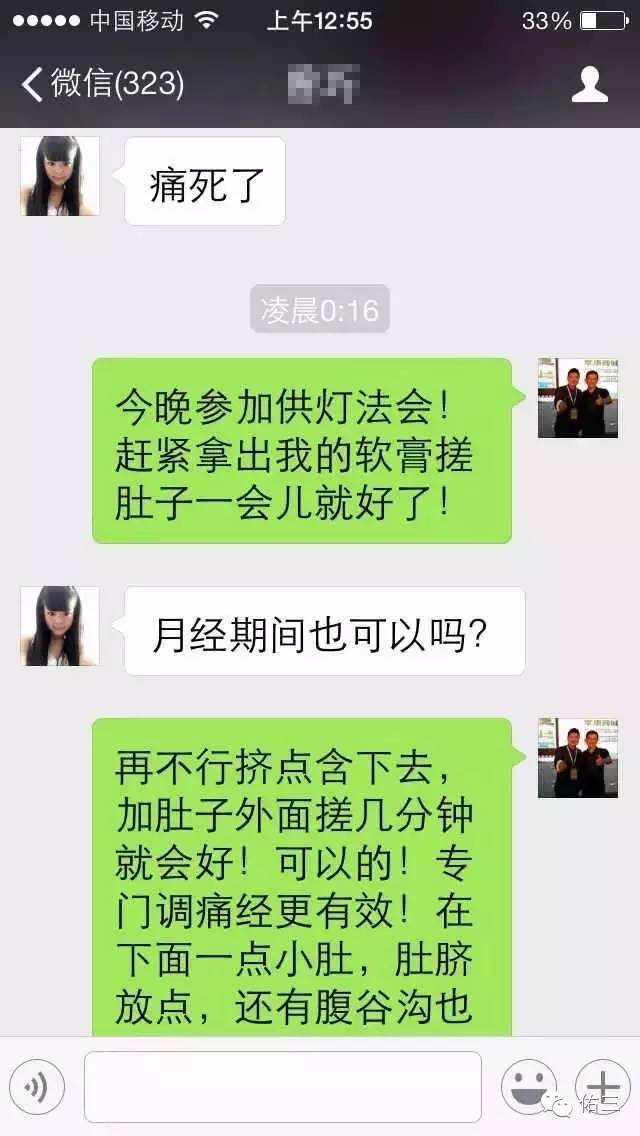
Task: Open the avatar beside 痛死了
Action: tap(60, 177)
